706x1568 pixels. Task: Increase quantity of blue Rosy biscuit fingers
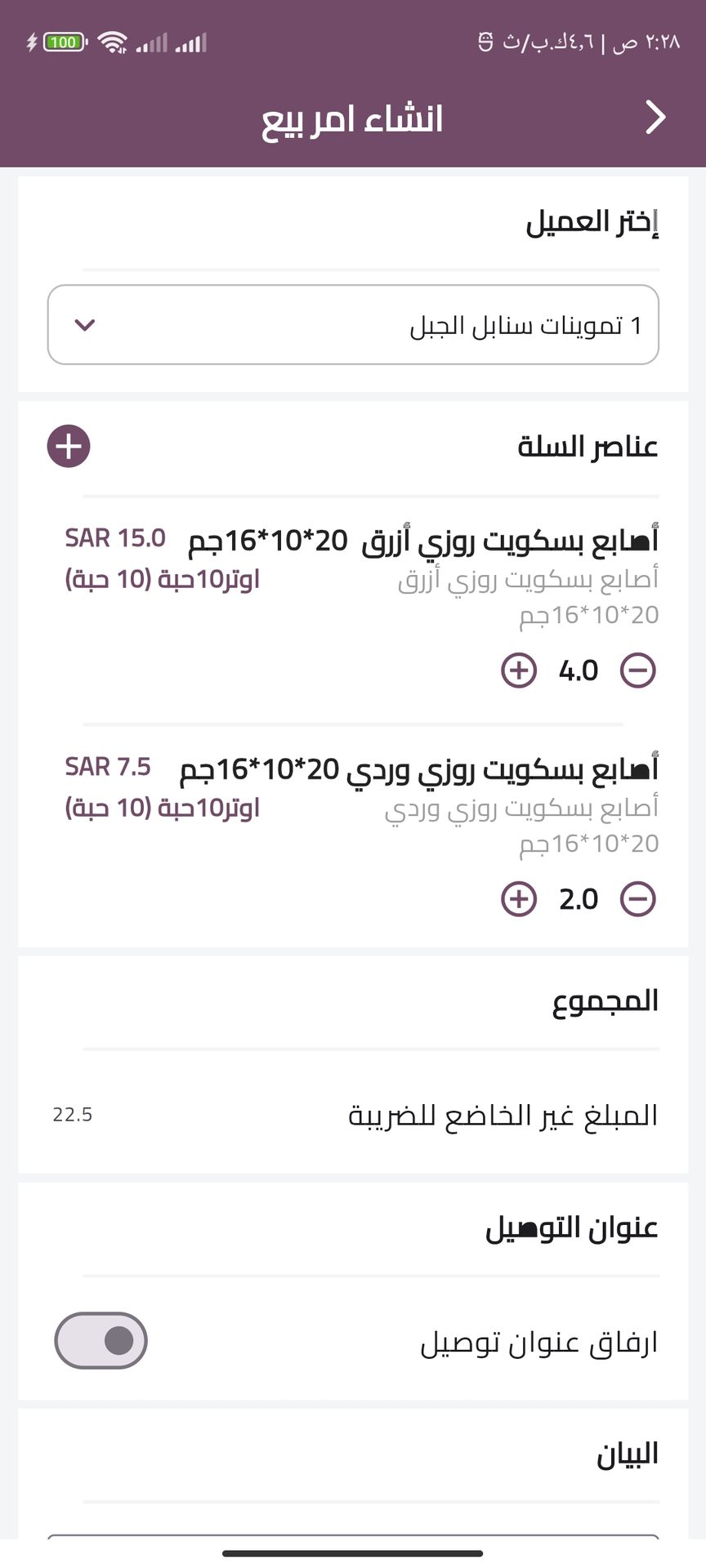tap(519, 670)
